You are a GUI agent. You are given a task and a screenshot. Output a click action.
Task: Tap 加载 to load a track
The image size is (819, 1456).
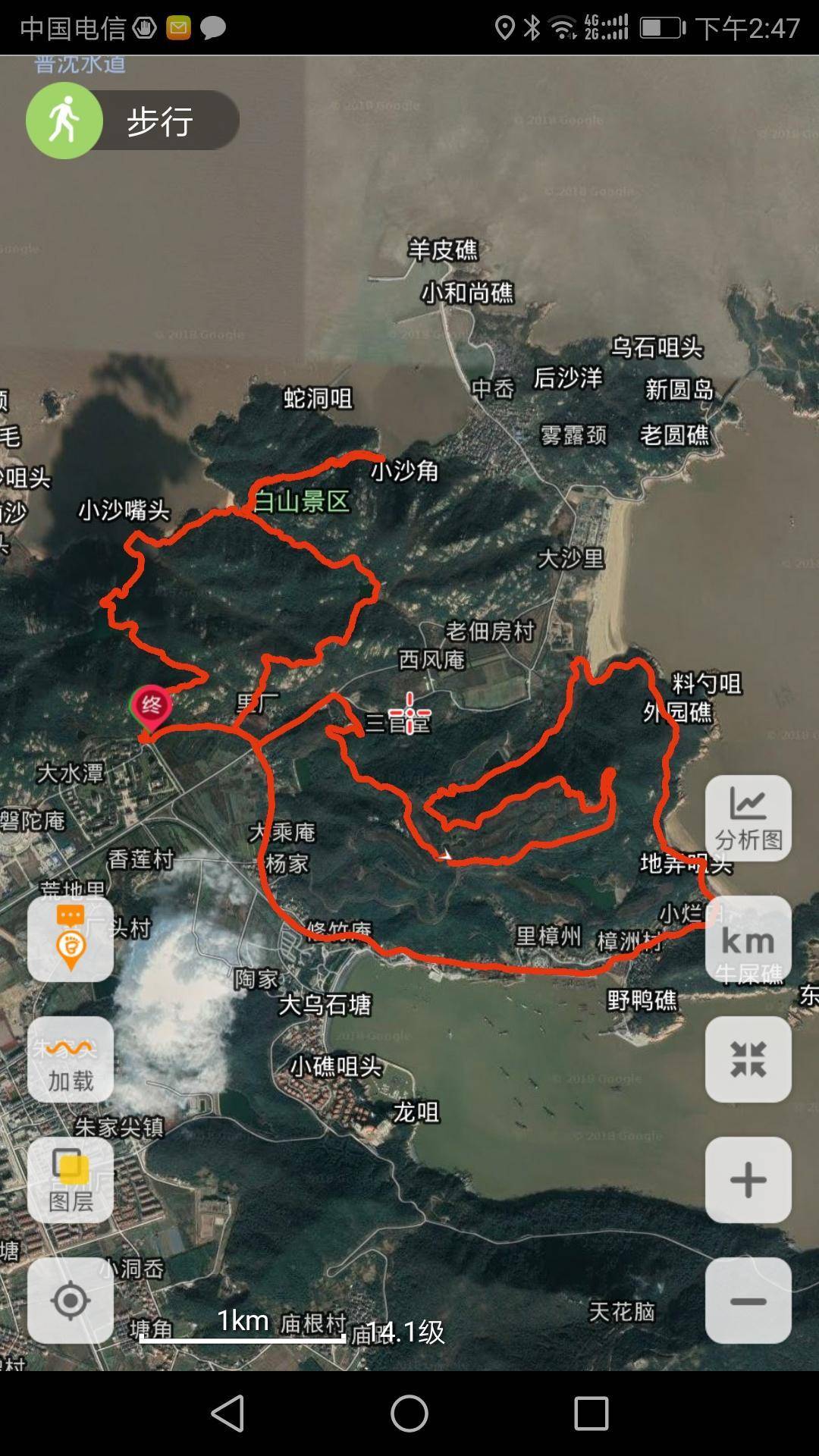coord(71,1059)
